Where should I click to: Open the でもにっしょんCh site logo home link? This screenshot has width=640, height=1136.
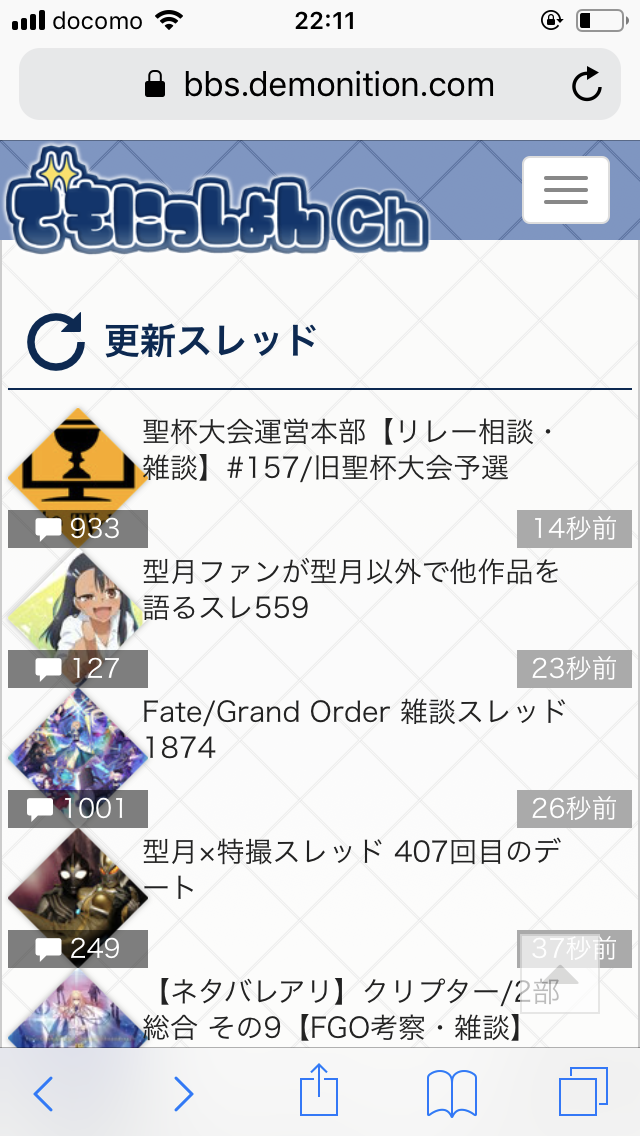coord(217,200)
